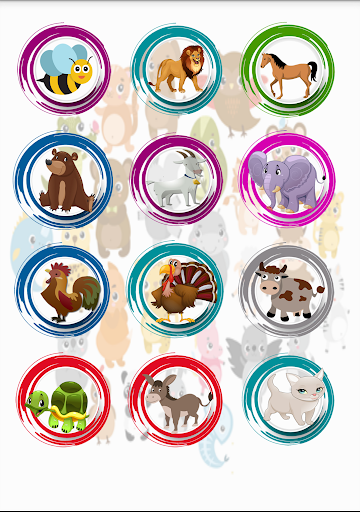
Task: Open the spotted cow tile
Action: pyautogui.click(x=287, y=291)
